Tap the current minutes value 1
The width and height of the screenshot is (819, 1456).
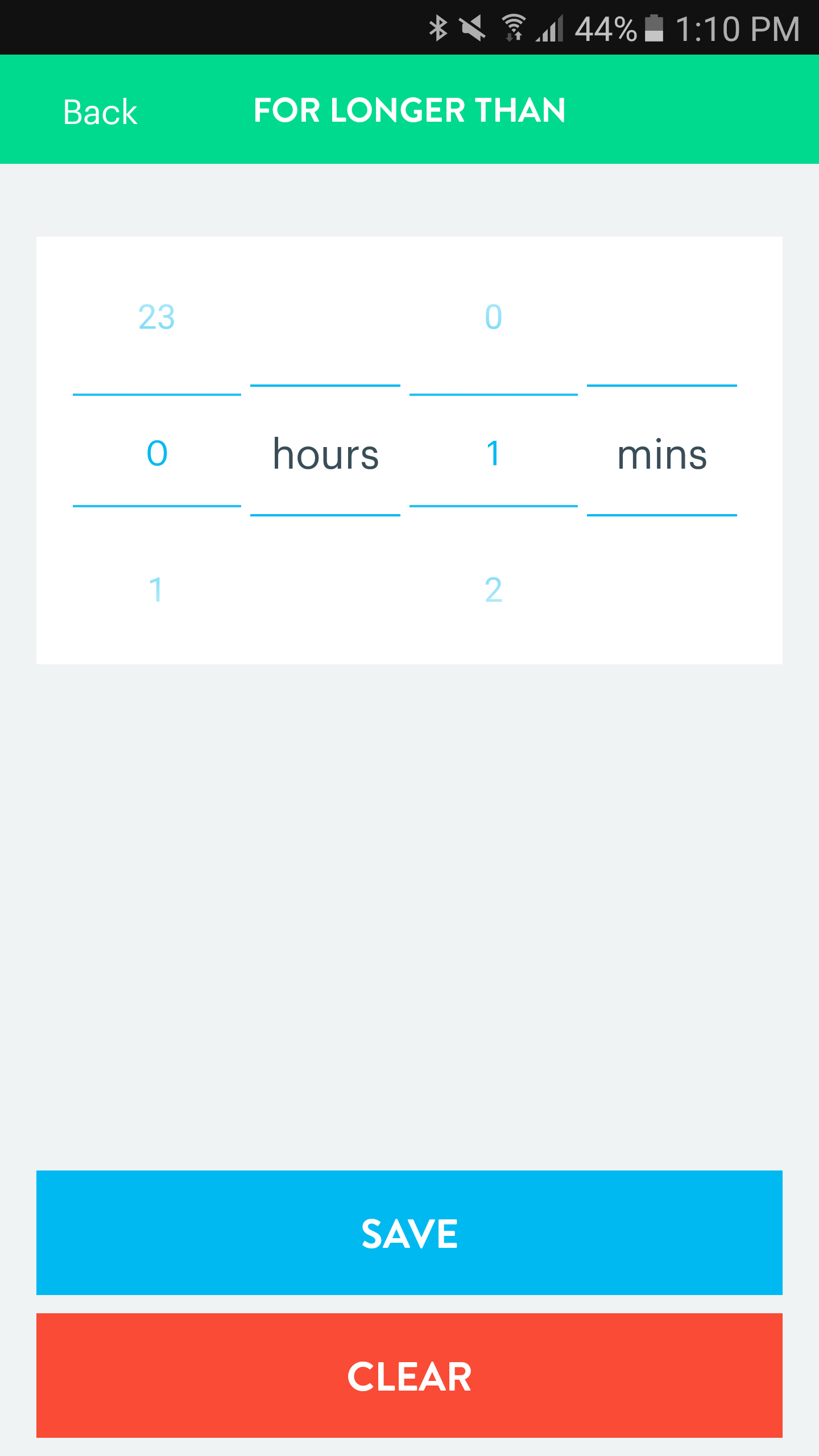[x=494, y=453]
